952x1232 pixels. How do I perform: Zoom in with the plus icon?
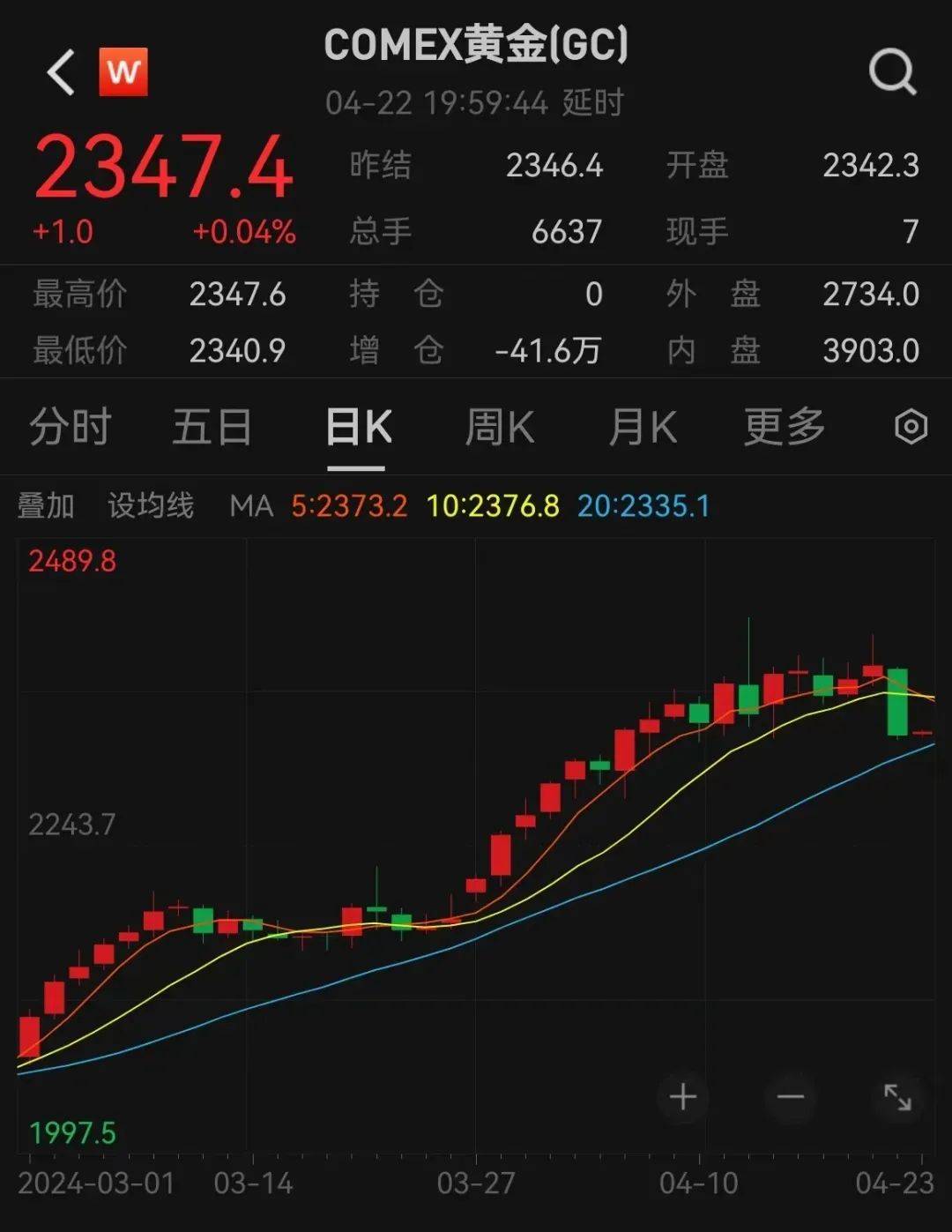pos(682,1096)
